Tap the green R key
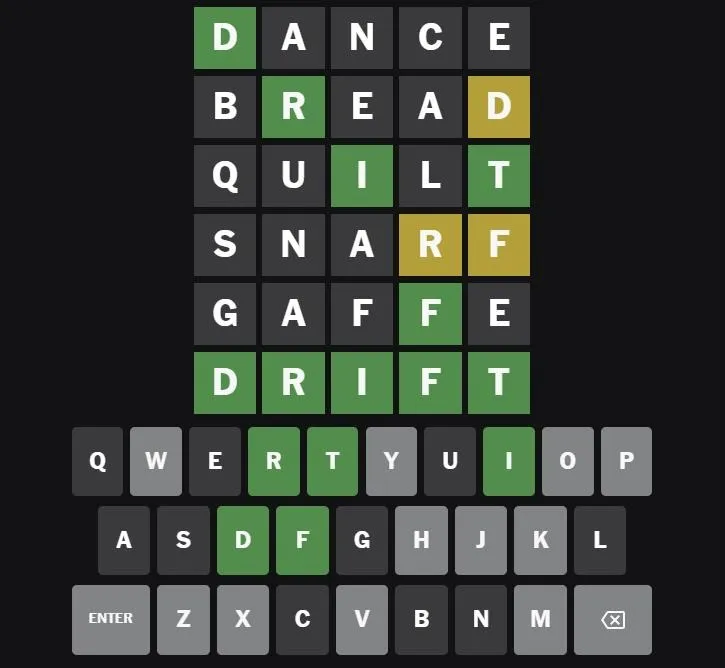This screenshot has width=725, height=668. coord(273,461)
